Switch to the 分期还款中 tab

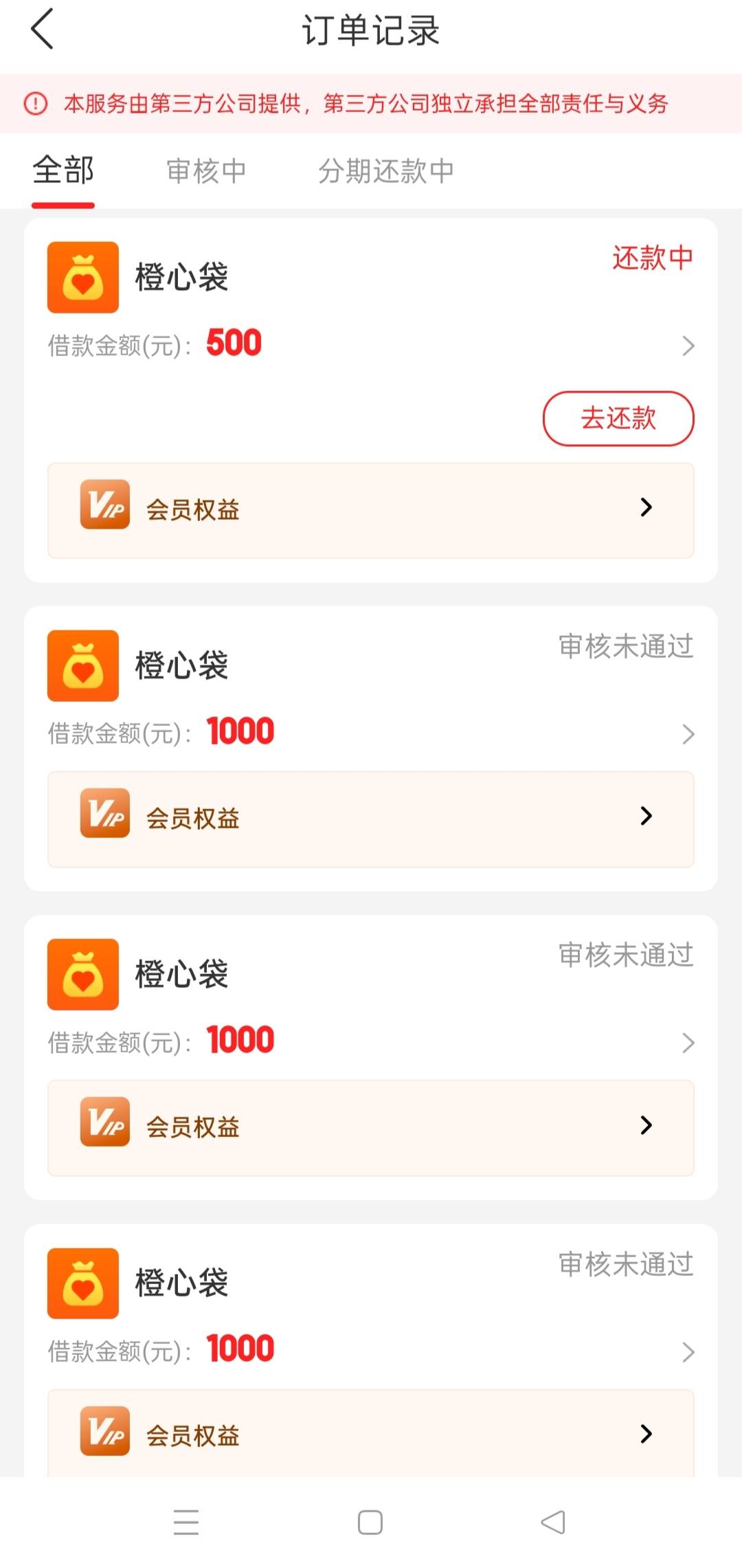click(x=385, y=171)
